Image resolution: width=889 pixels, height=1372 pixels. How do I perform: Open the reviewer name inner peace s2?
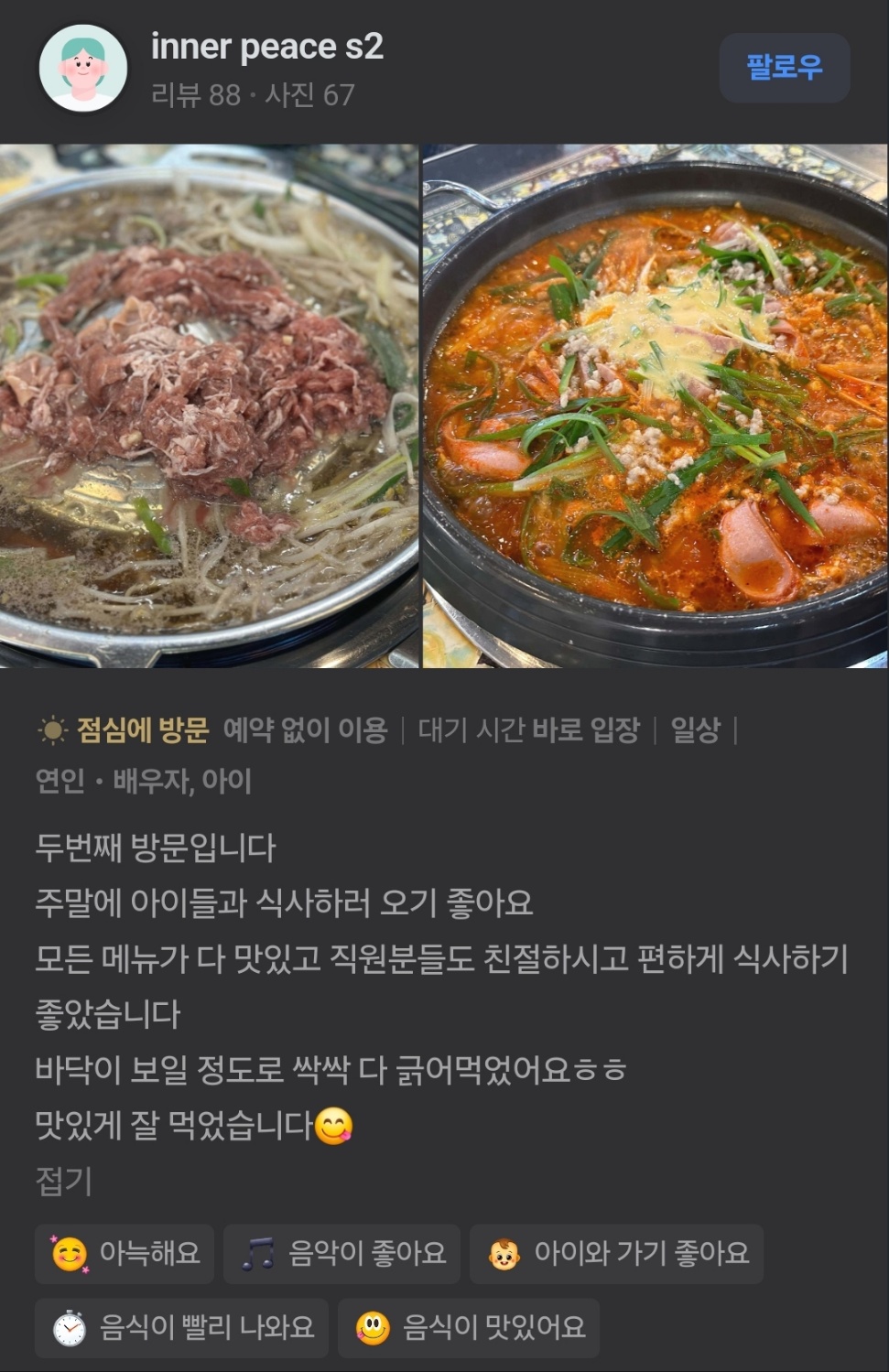tap(266, 47)
